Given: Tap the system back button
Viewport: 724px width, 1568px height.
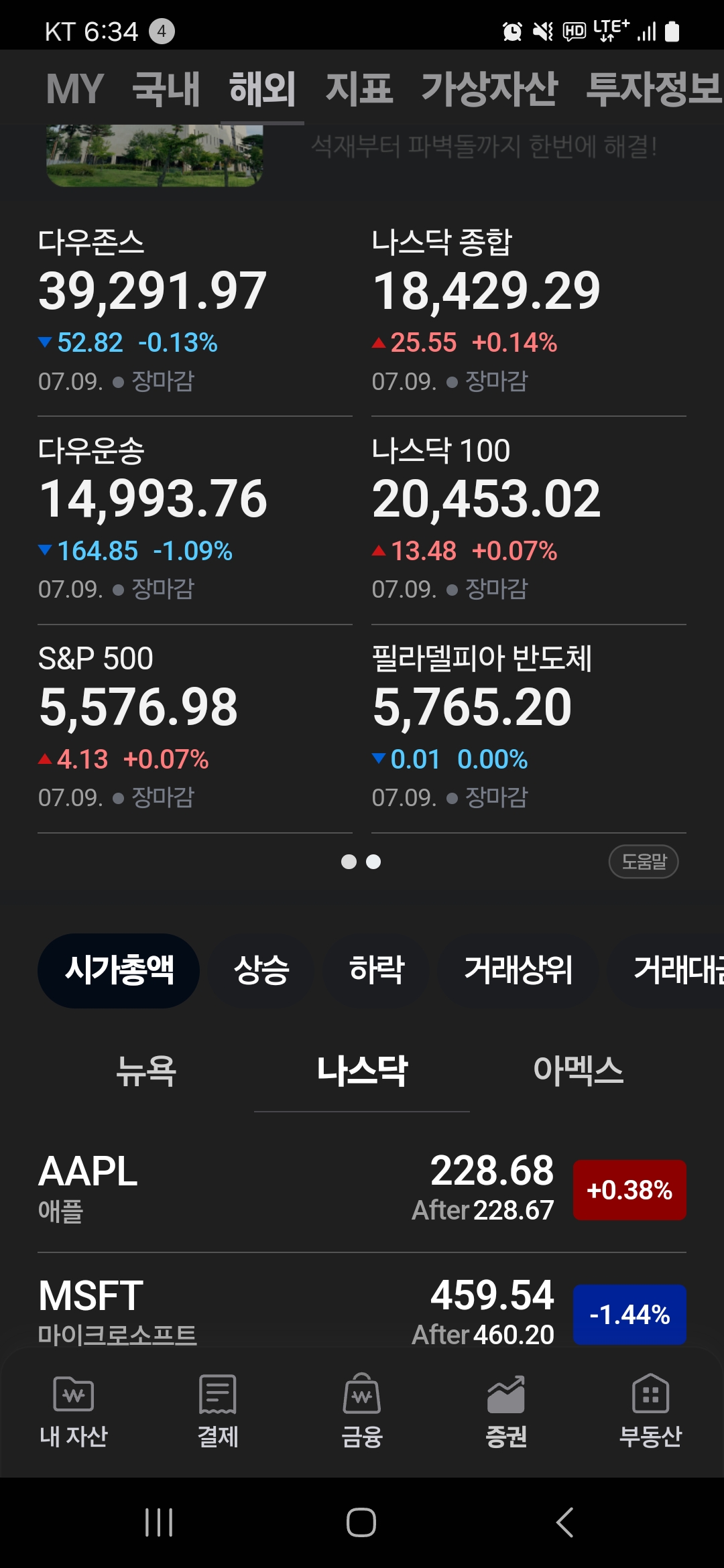Looking at the screenshot, I should 564,1522.
